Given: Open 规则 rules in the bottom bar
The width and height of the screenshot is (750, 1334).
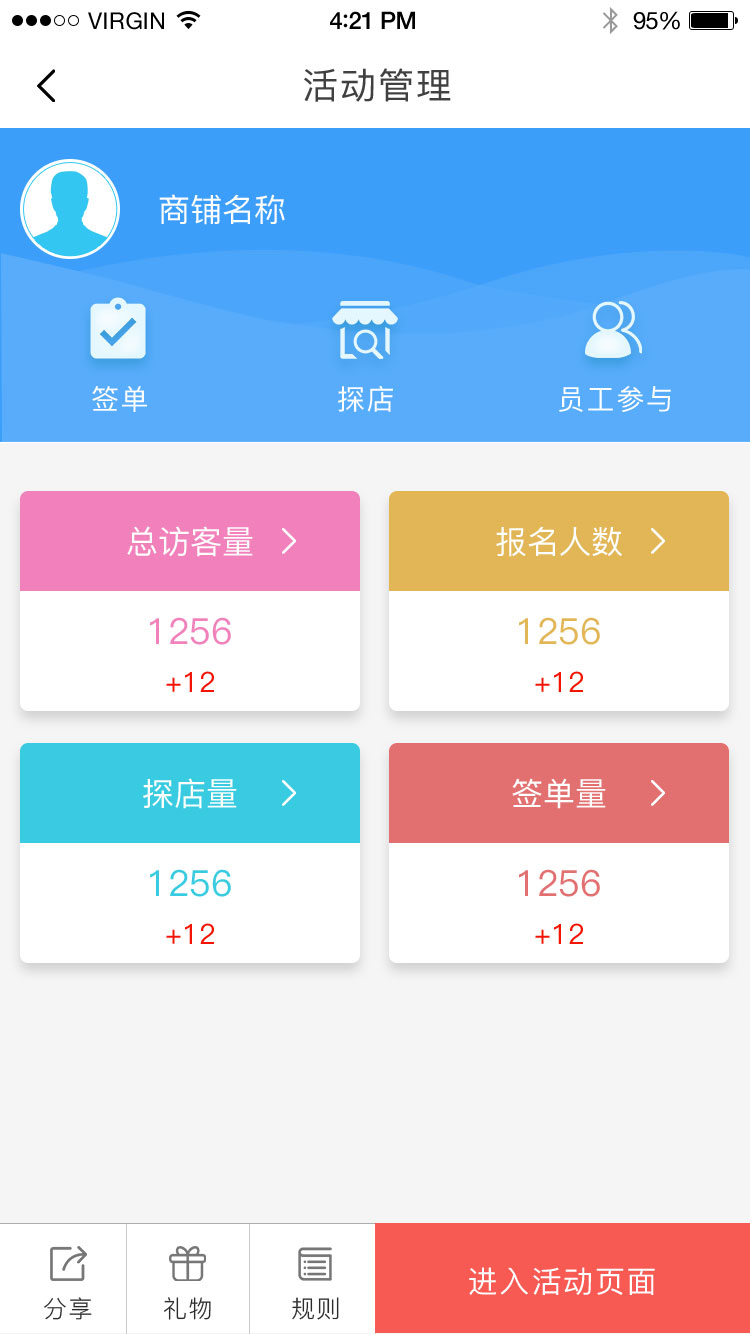Looking at the screenshot, I should (313, 1279).
